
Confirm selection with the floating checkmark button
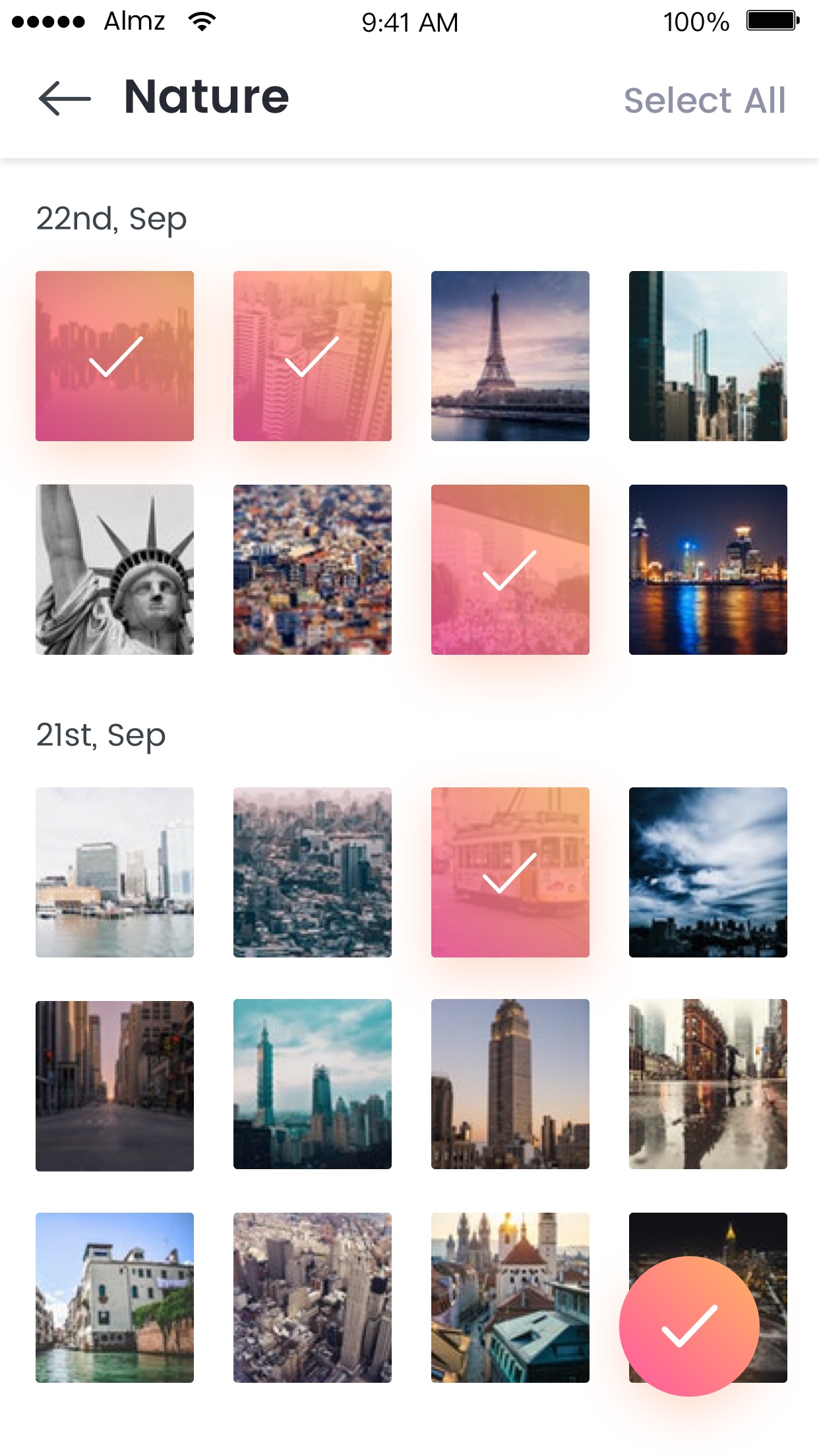coord(689,1326)
